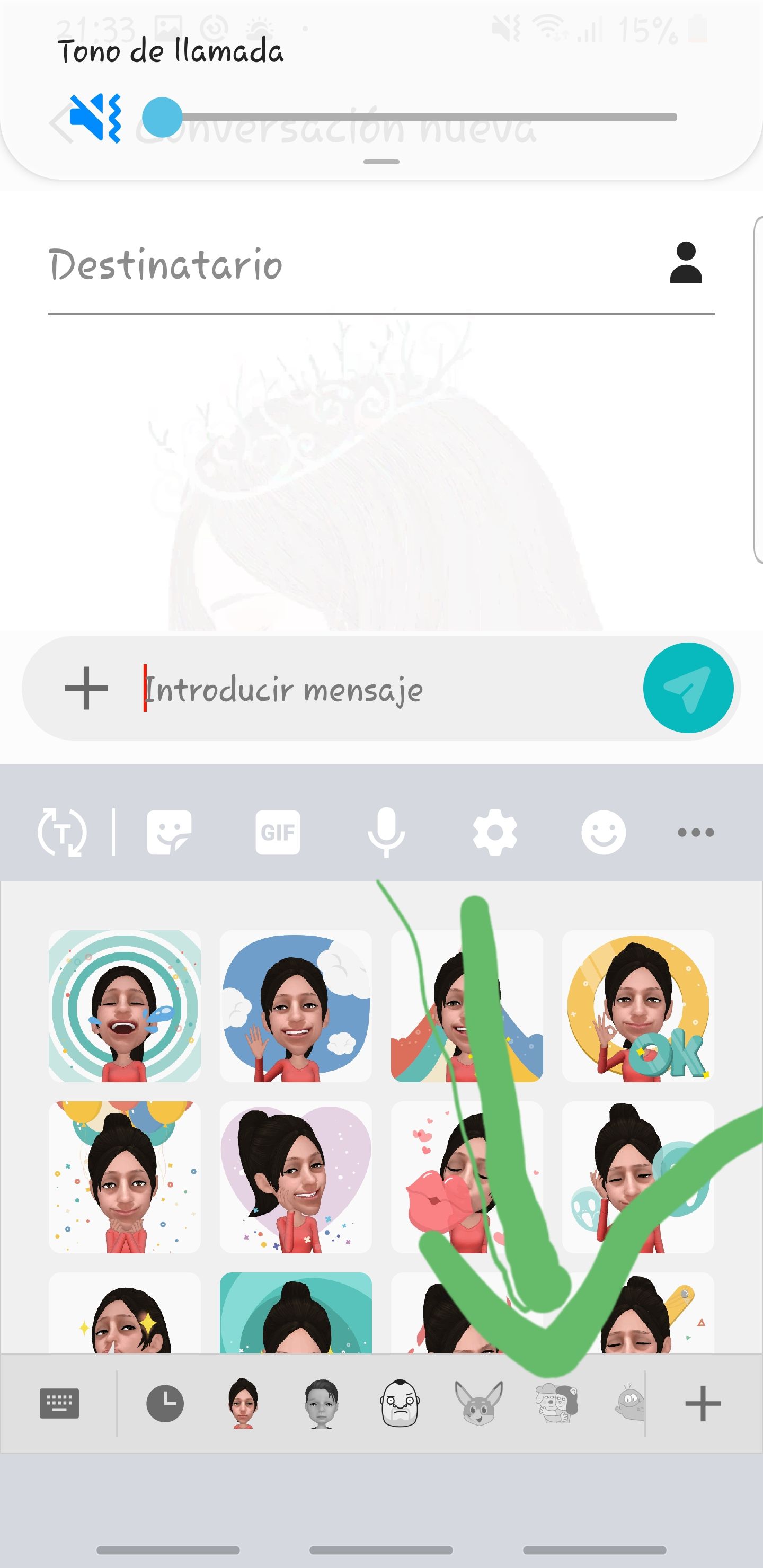
Task: Unmute the ringtone volume icon
Action: click(95, 118)
